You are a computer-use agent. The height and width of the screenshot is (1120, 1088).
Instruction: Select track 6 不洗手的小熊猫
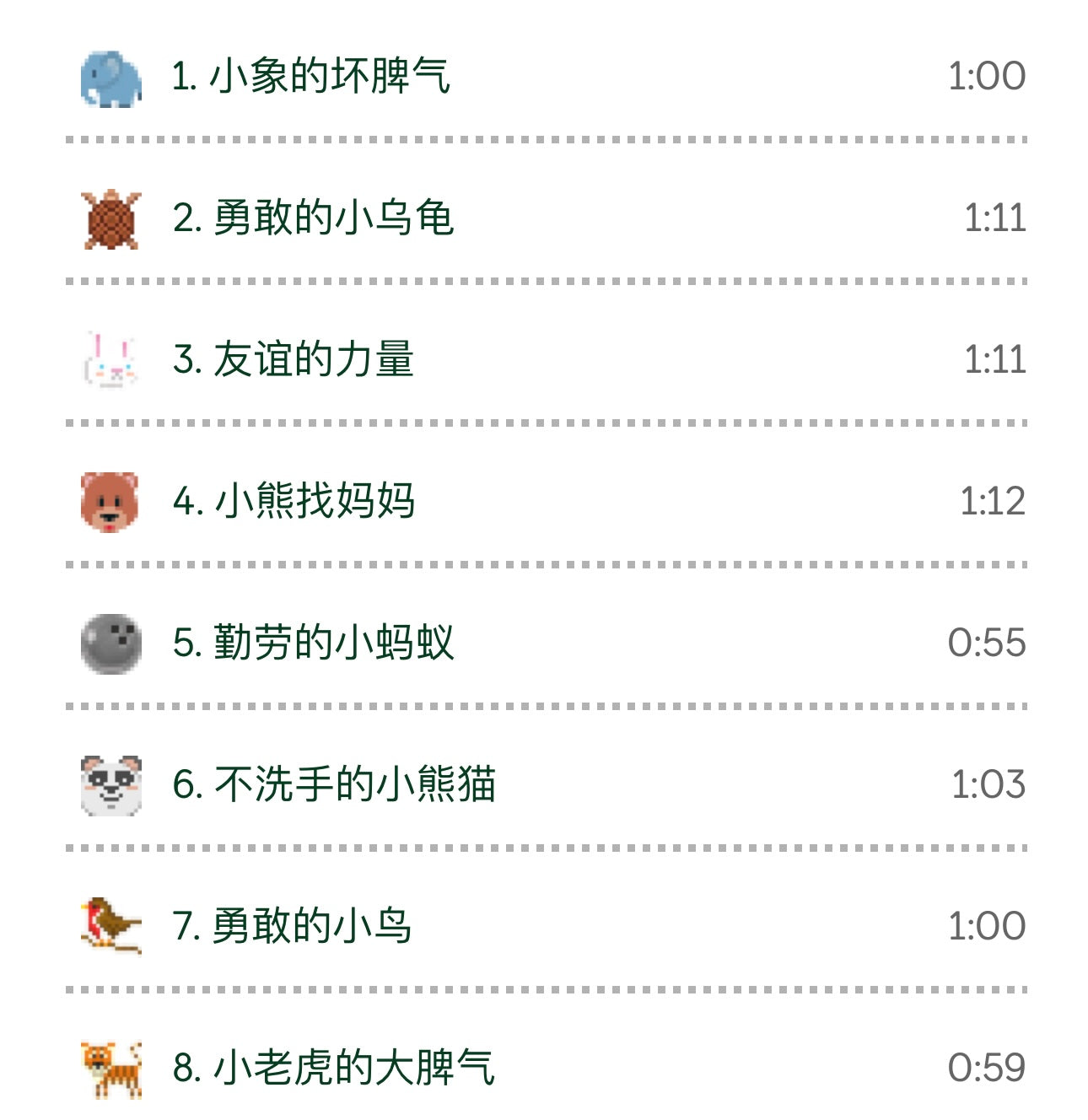tap(334, 784)
